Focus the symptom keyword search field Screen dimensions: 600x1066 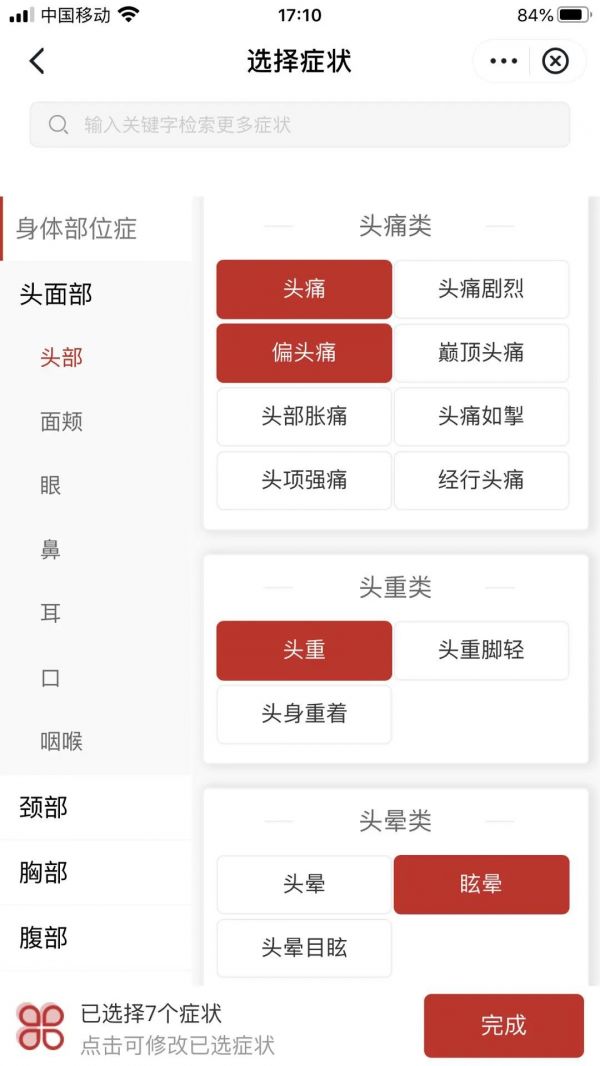300,125
